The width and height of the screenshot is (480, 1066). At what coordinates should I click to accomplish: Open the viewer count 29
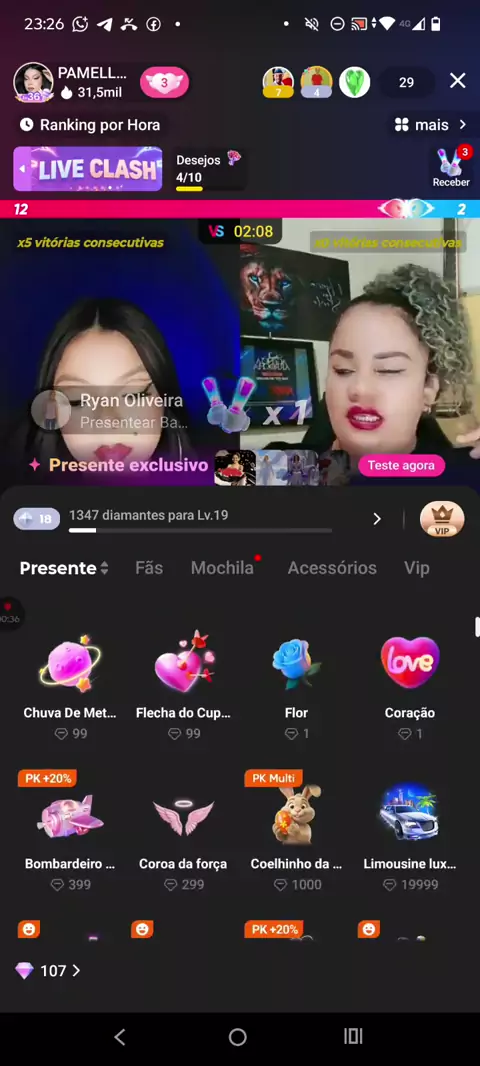click(406, 82)
